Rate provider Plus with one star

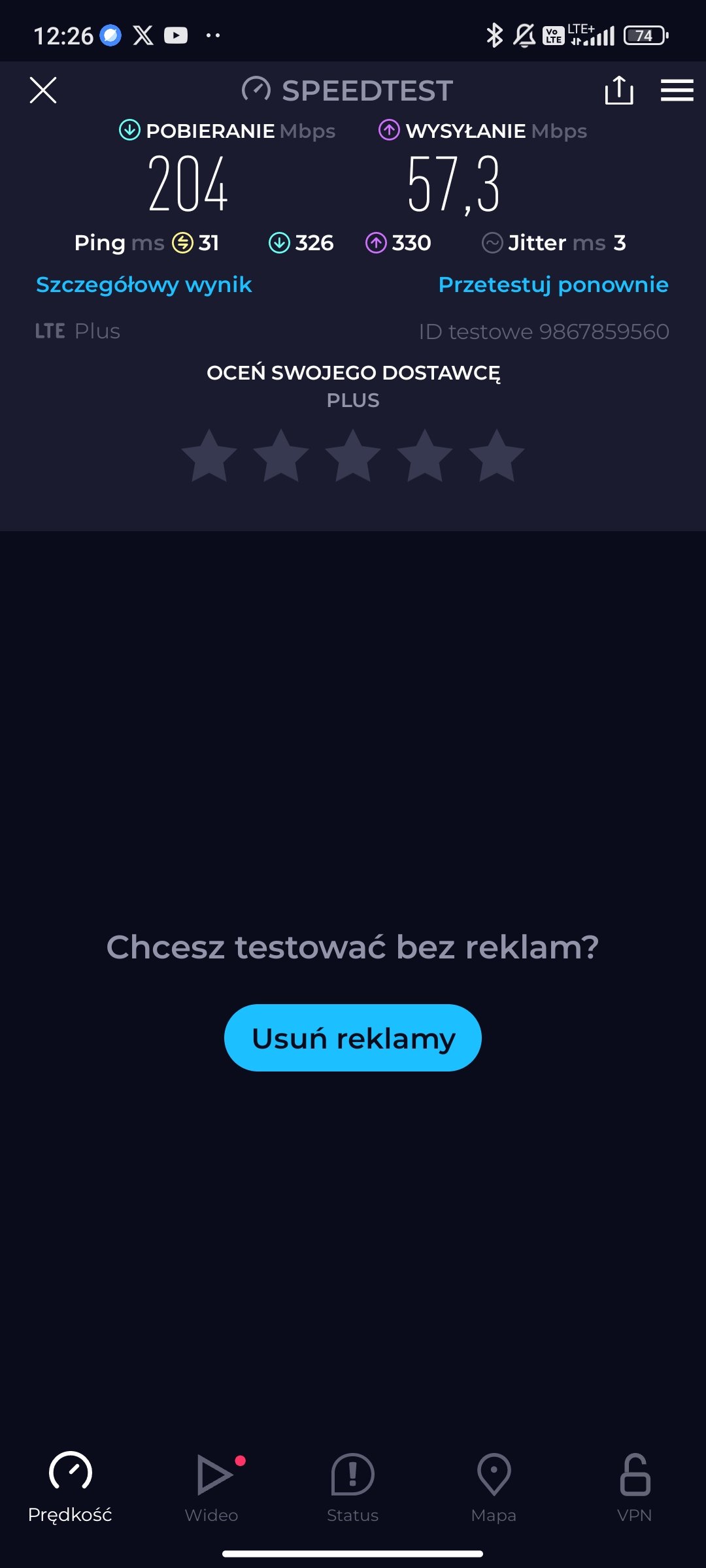point(209,457)
